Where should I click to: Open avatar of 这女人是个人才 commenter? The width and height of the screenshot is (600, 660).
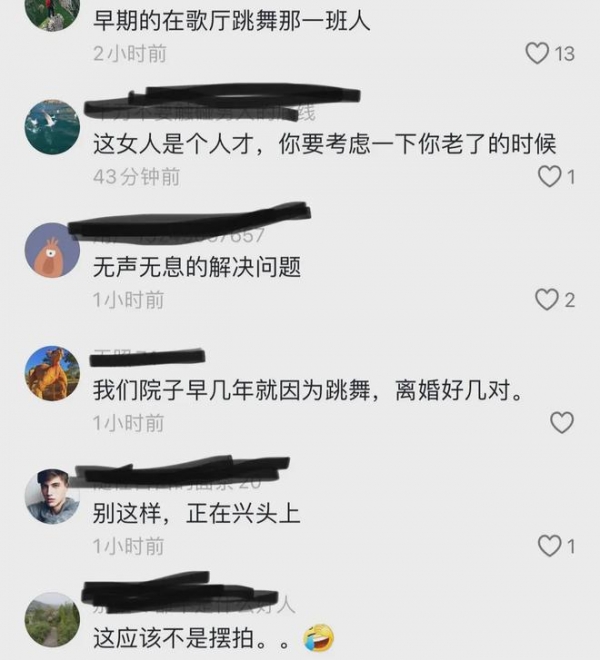[52, 127]
